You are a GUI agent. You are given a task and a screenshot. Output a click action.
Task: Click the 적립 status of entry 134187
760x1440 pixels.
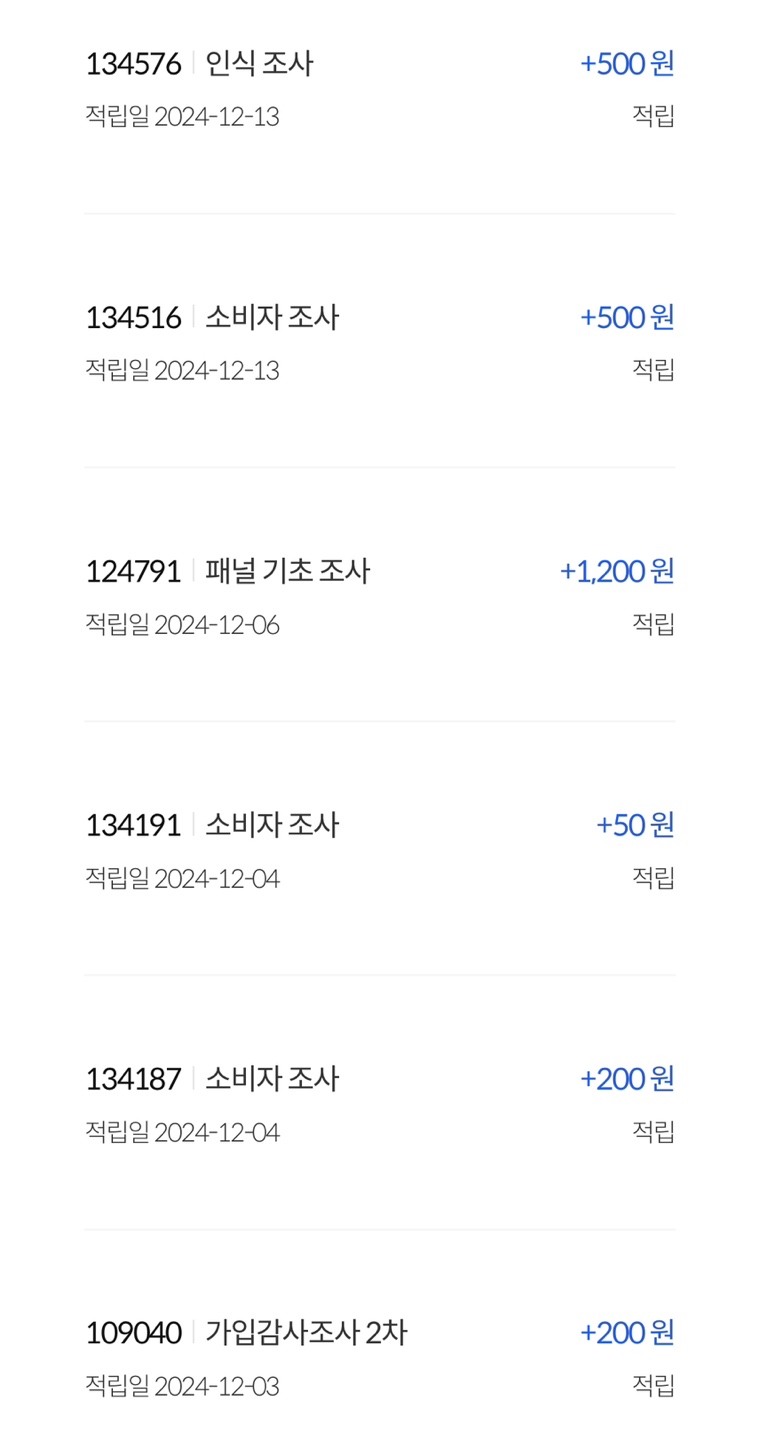coord(654,1132)
